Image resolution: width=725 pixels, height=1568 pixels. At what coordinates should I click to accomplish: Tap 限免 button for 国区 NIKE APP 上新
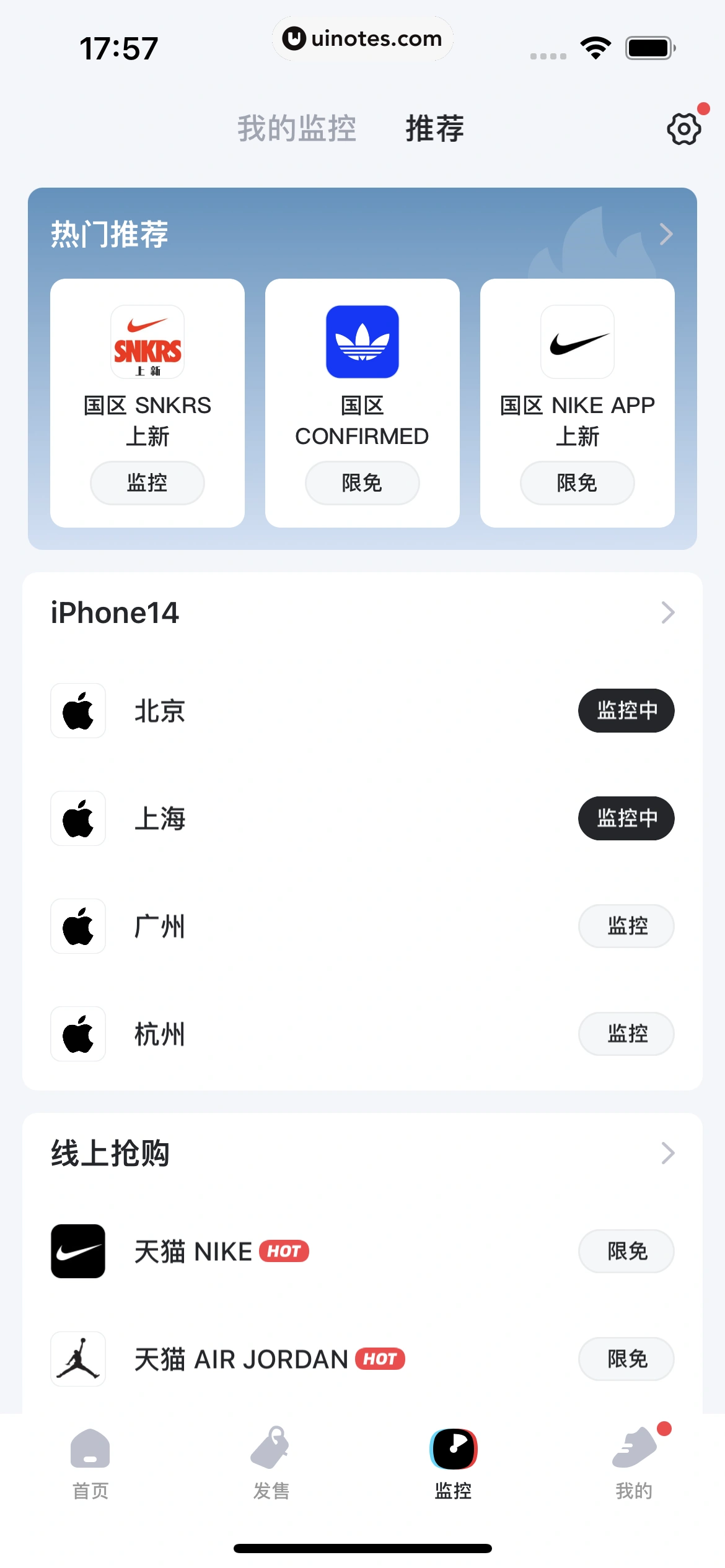pyautogui.click(x=577, y=483)
